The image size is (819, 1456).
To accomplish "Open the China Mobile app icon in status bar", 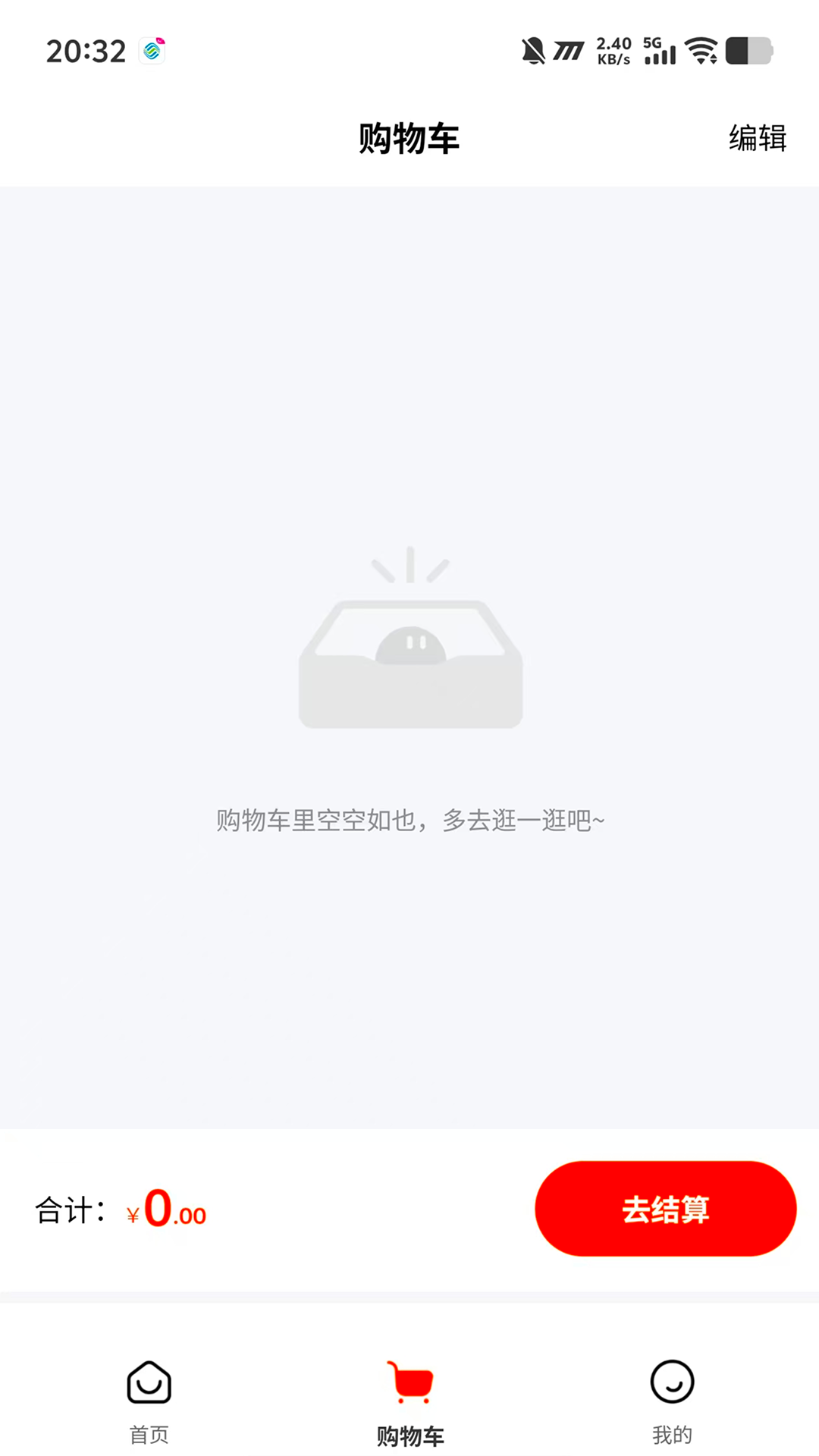I will (150, 51).
